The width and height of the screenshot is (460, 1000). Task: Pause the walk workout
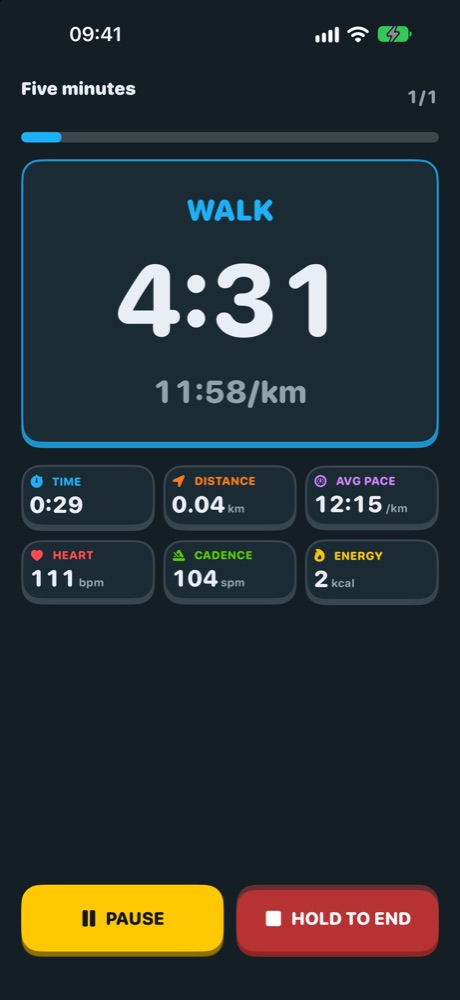pyautogui.click(x=122, y=918)
